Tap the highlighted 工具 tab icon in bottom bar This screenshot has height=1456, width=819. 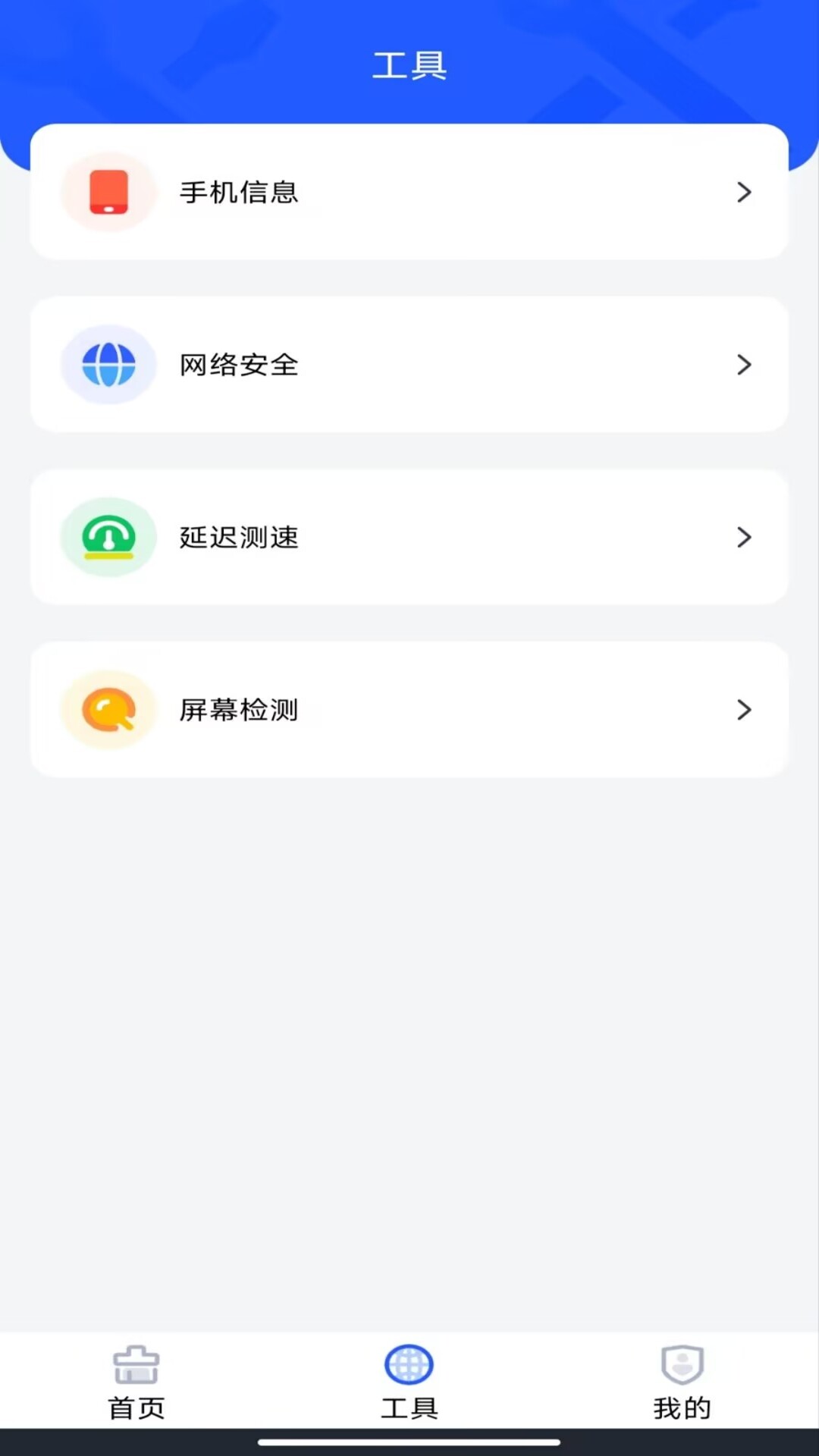409,1363
